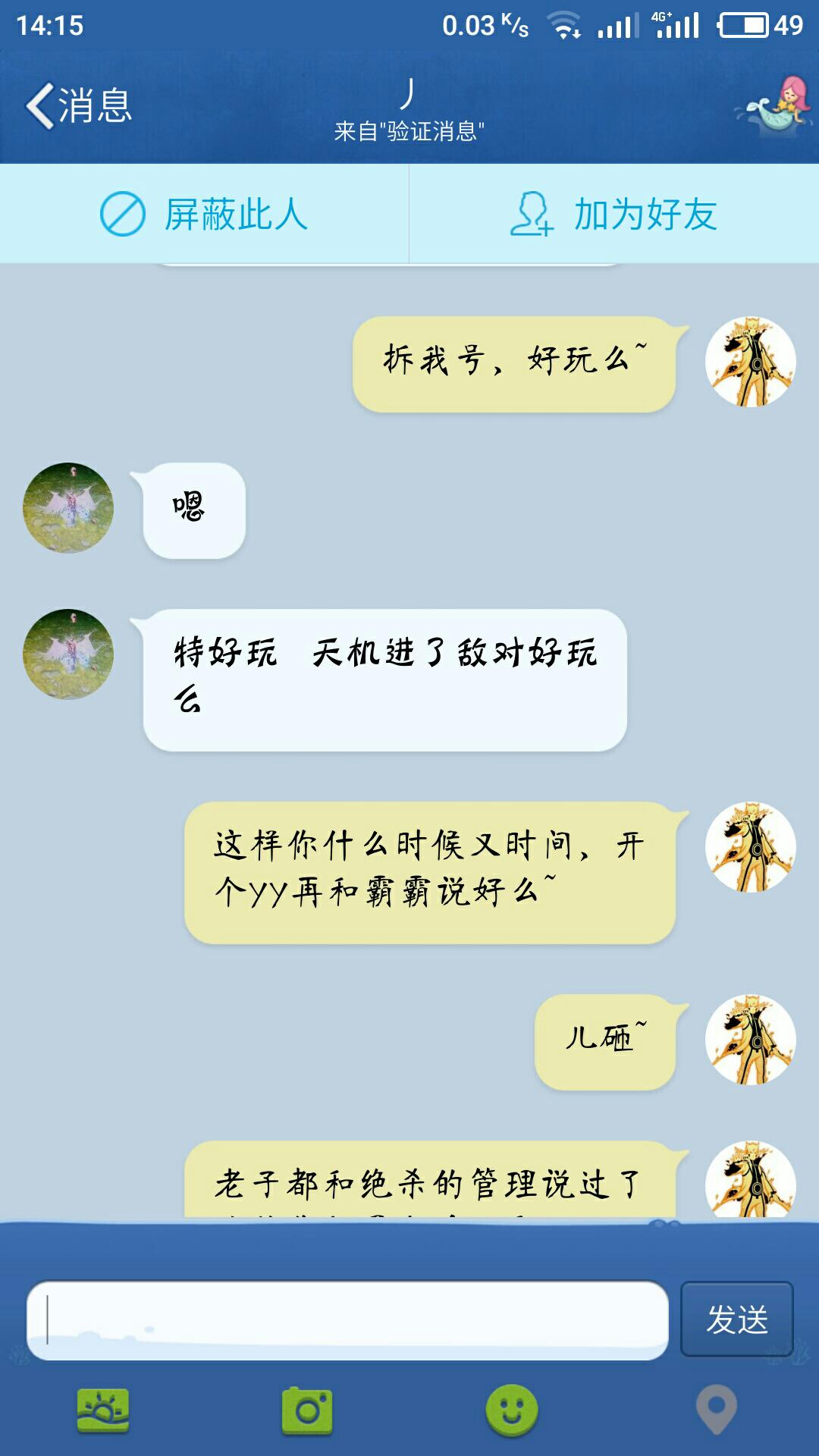819x1456 pixels.
Task: View my avatar beside 拆我号 message
Action: [750, 362]
